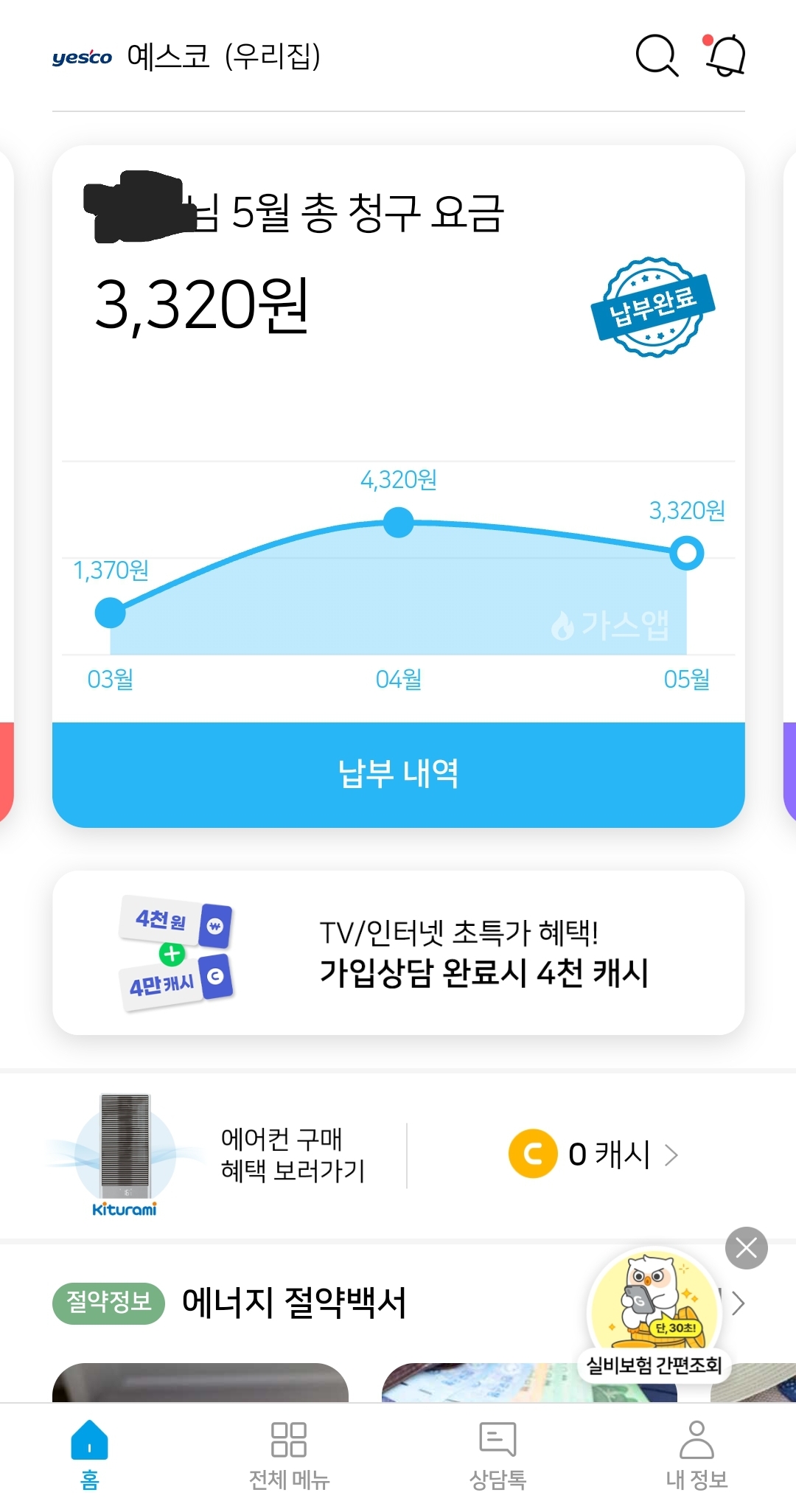Open the notifications bell

coord(726,56)
